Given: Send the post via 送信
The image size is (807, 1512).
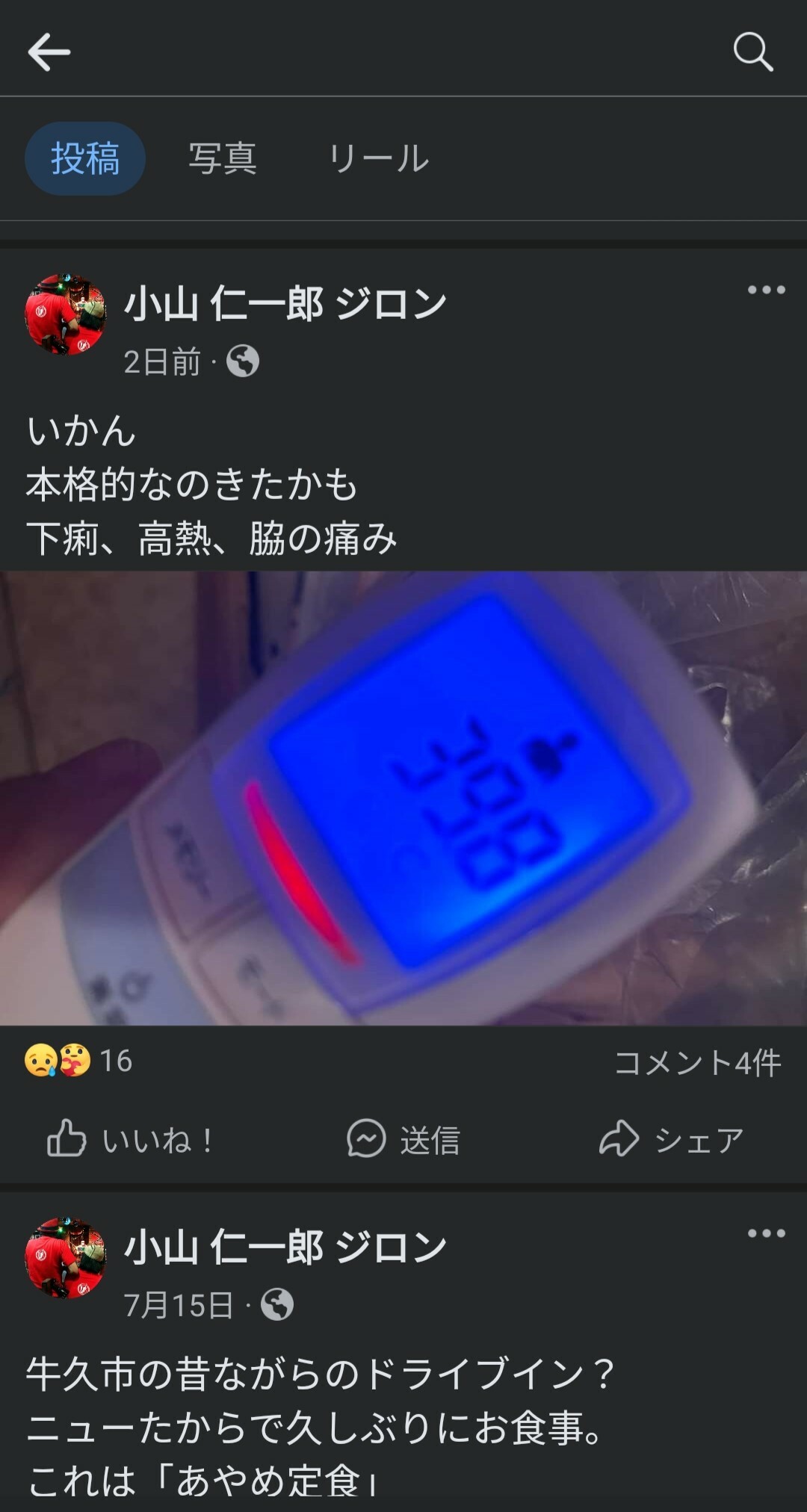Looking at the screenshot, I should point(403,1140).
